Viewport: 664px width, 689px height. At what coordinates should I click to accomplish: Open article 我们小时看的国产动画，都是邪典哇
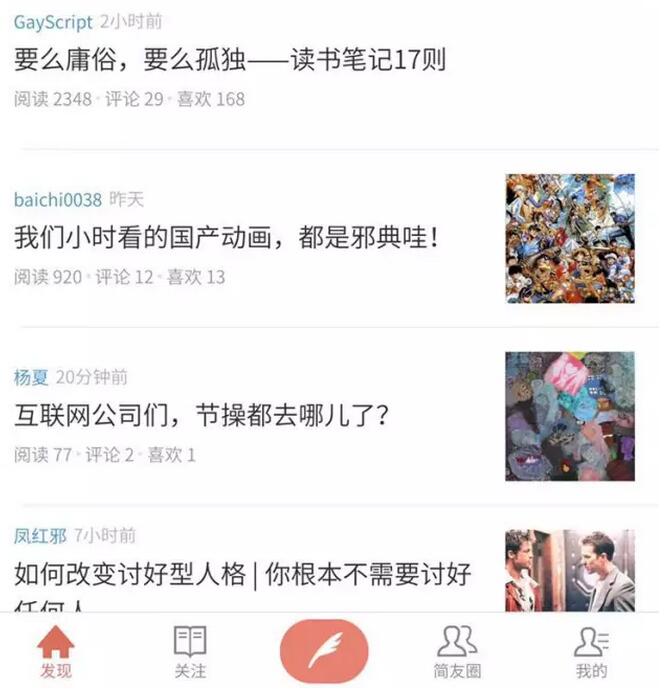[x=226, y=238]
